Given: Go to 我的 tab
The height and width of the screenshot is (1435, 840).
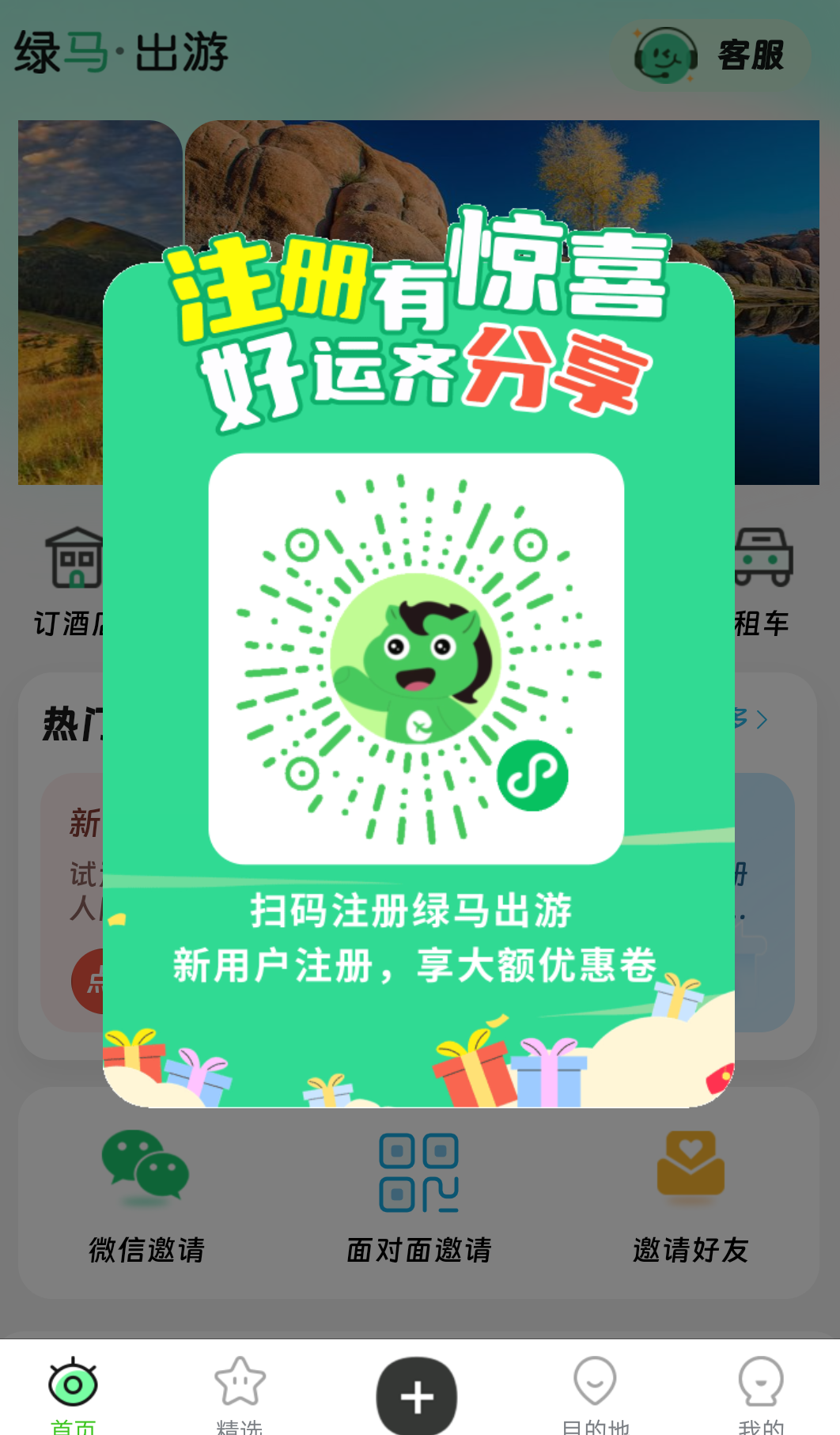Looking at the screenshot, I should [761, 1394].
